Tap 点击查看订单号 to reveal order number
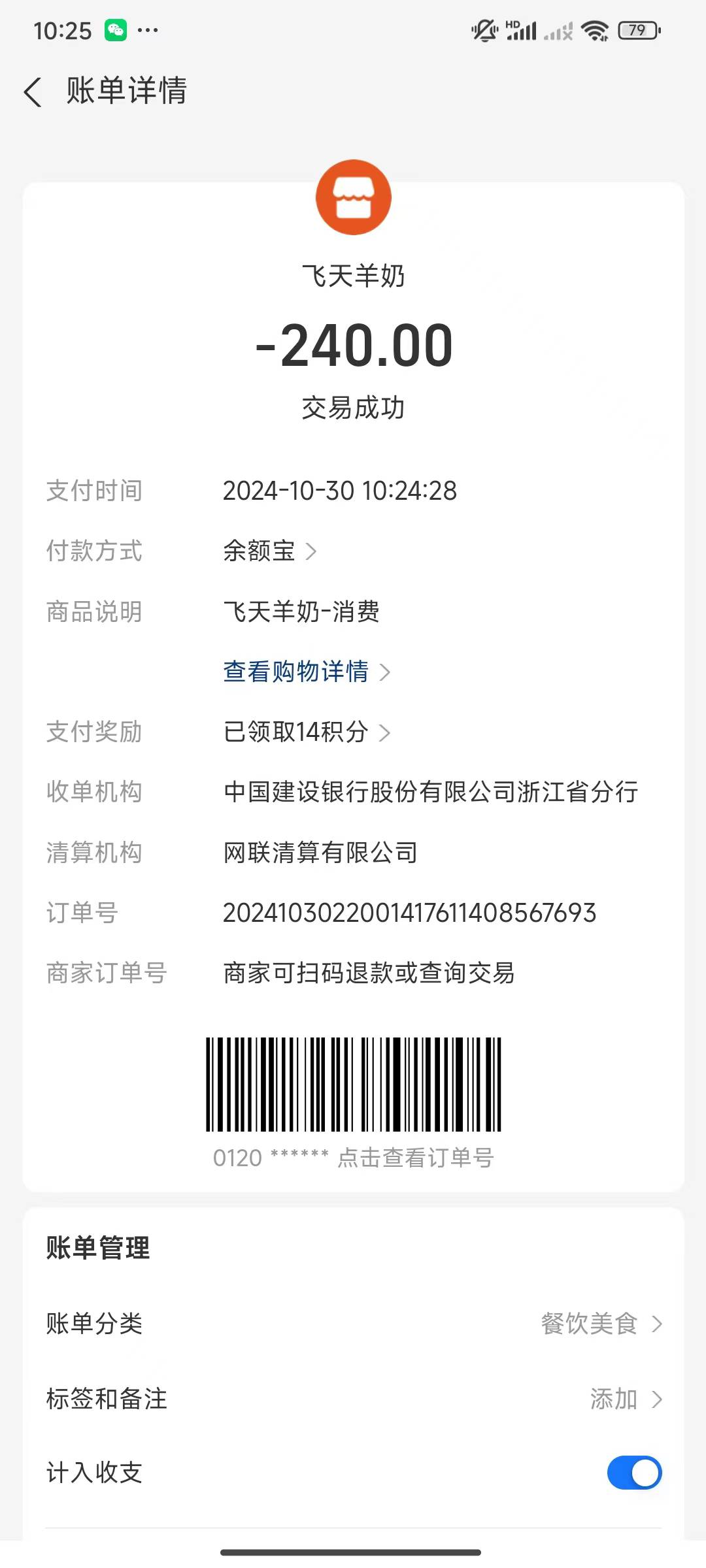 coord(415,1158)
